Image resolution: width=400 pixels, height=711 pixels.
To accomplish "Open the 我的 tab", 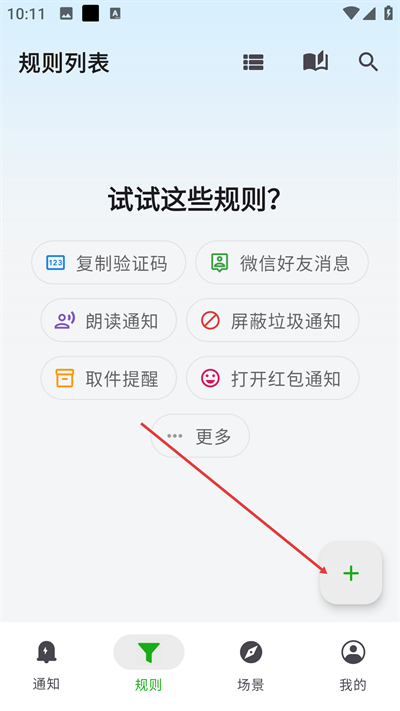I will pyautogui.click(x=353, y=665).
